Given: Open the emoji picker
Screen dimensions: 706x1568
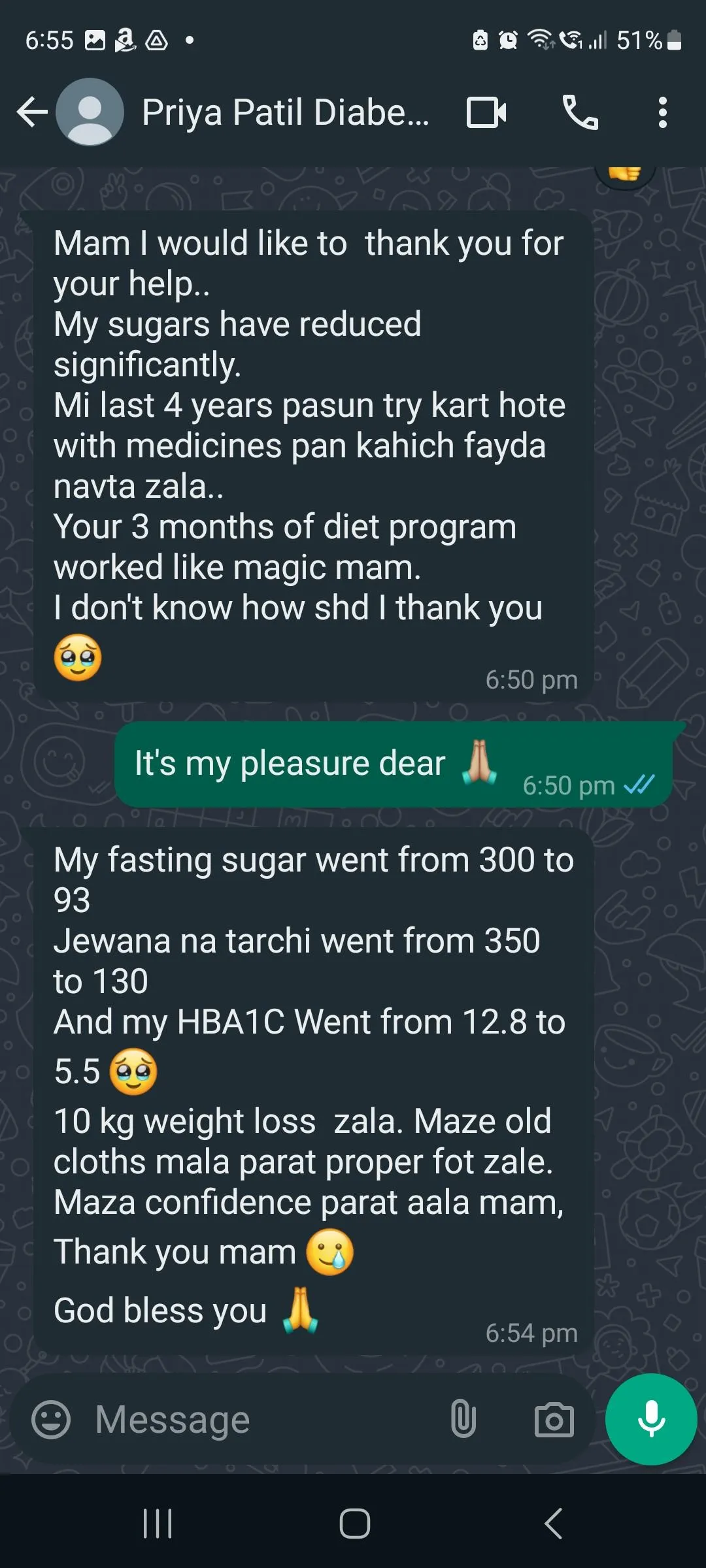Looking at the screenshot, I should click(51, 1420).
